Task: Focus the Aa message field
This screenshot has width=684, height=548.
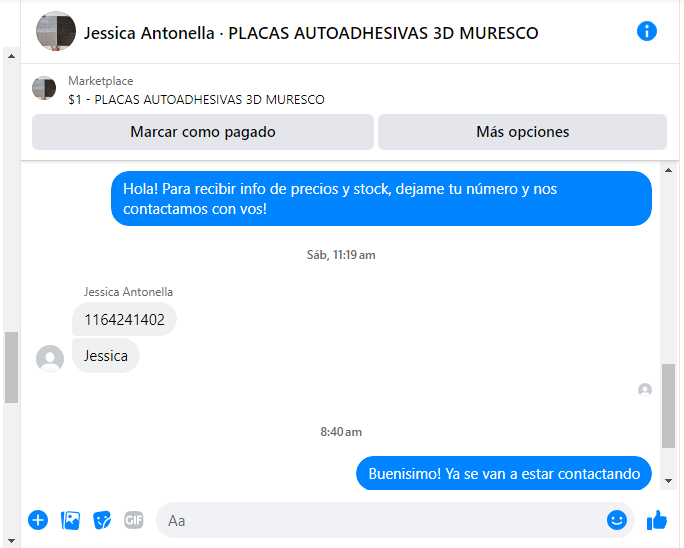Action: pos(380,520)
